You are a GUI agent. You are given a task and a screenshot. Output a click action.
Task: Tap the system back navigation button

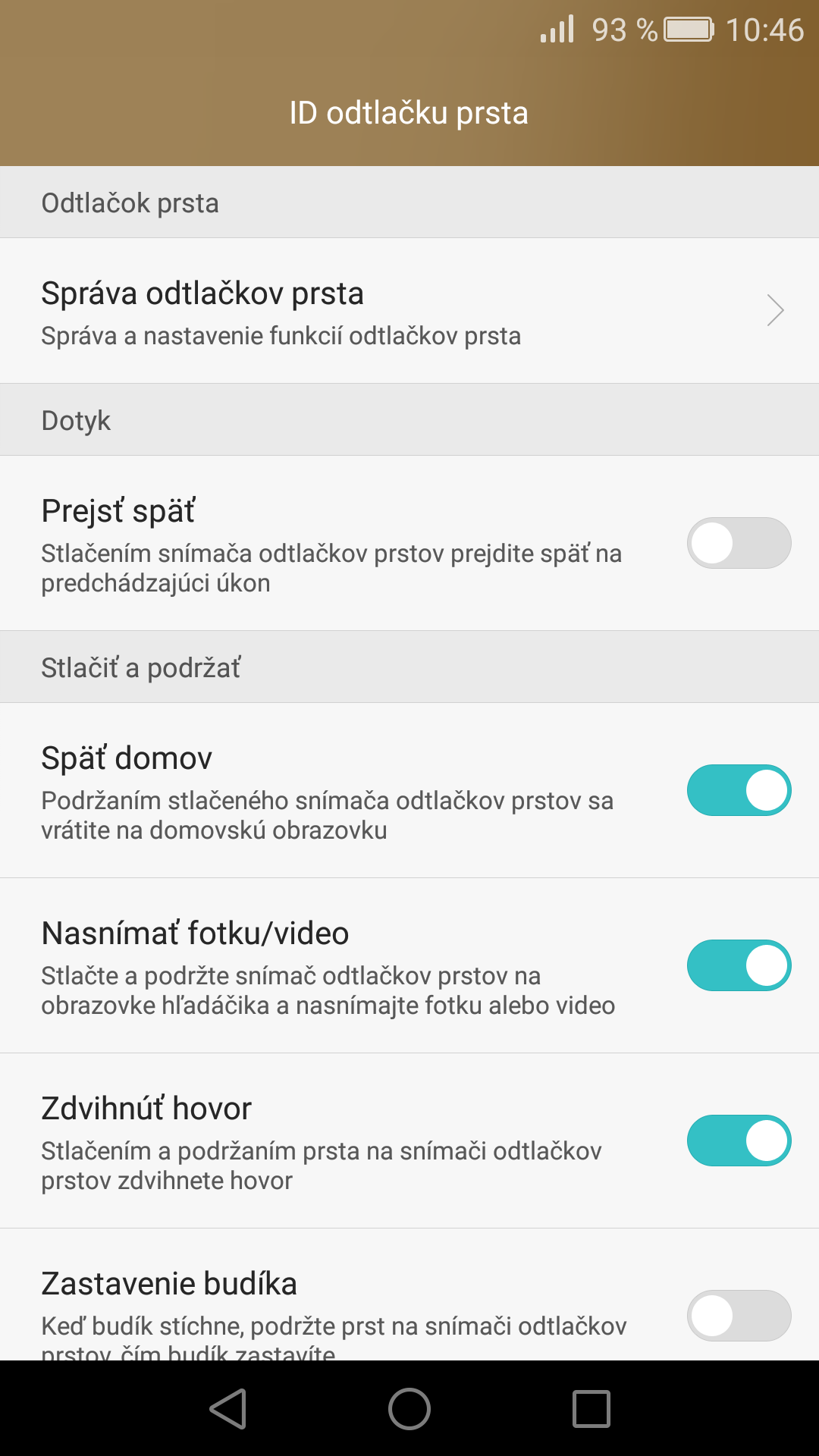click(x=228, y=1409)
